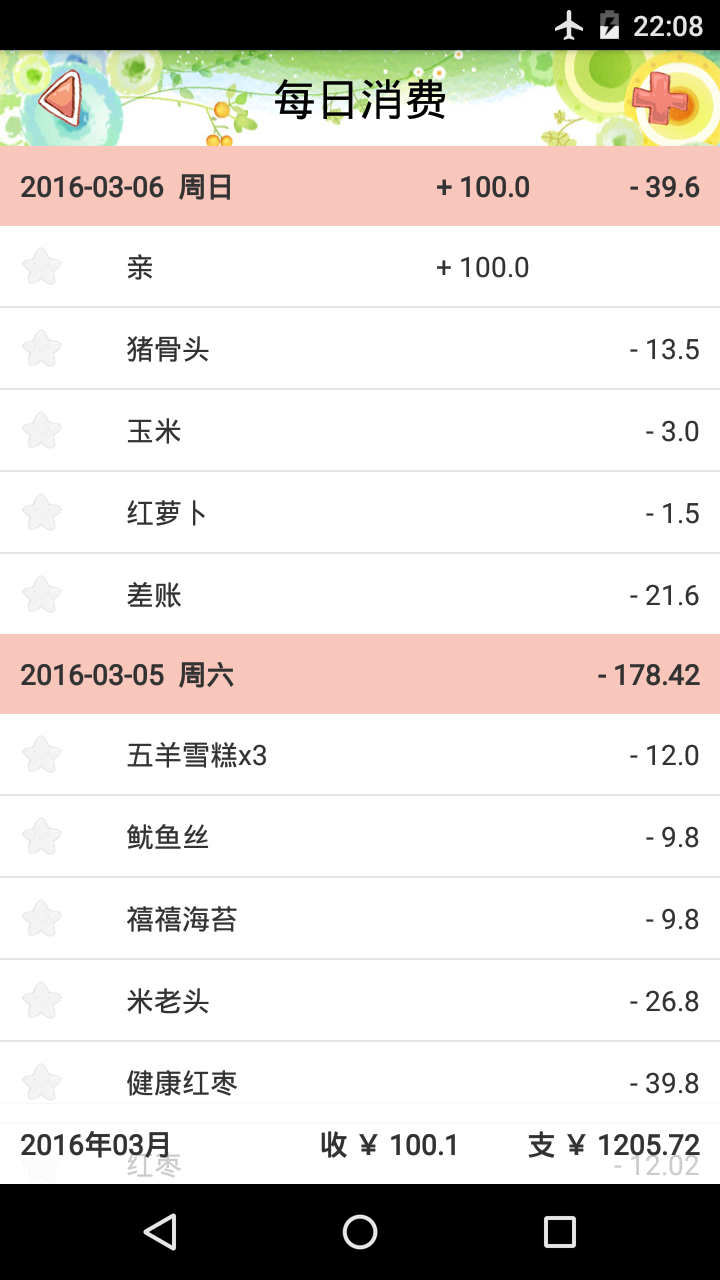Tap the back arrow icon
This screenshot has height=1280, width=720.
(x=60, y=98)
